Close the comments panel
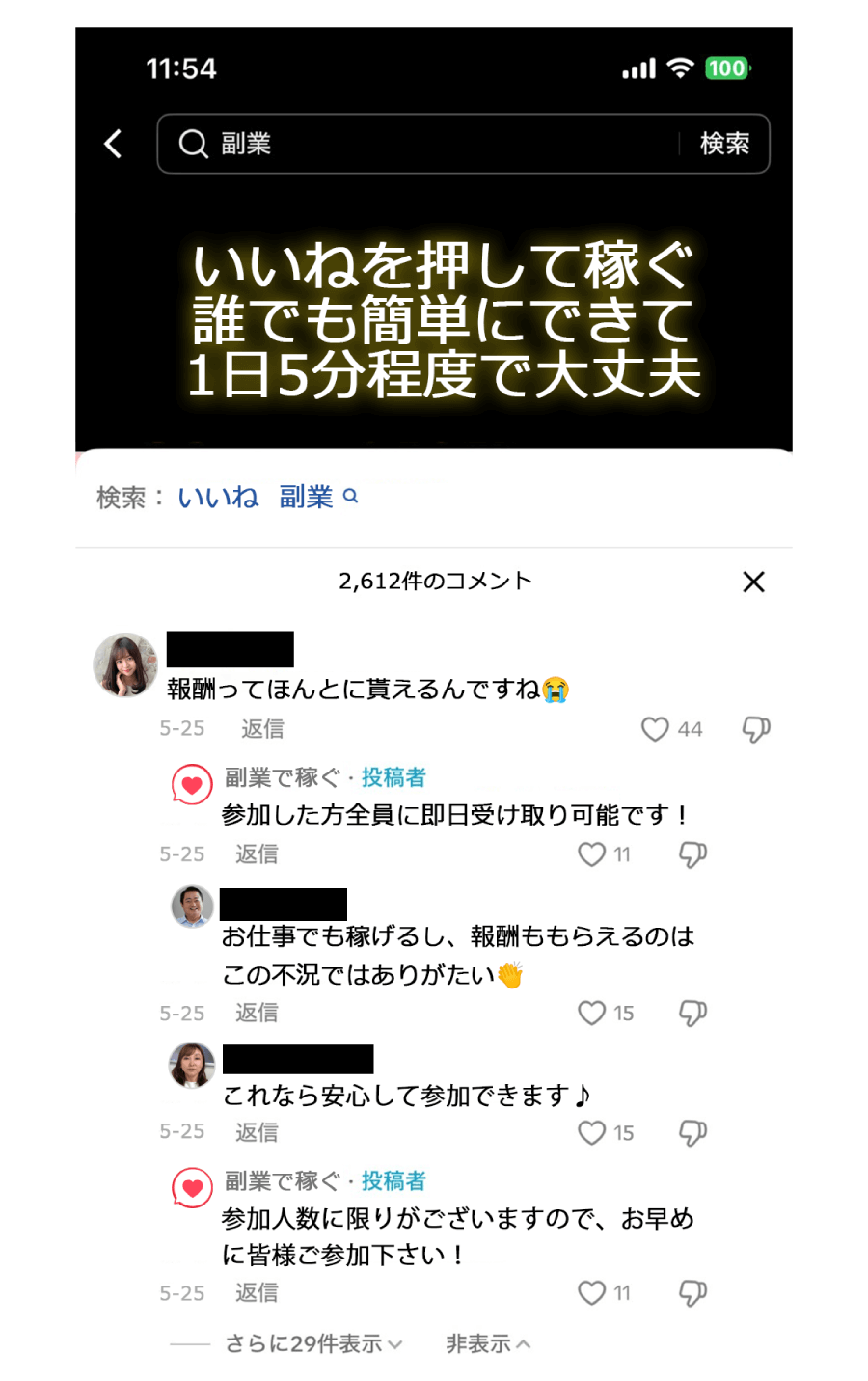 click(x=753, y=582)
